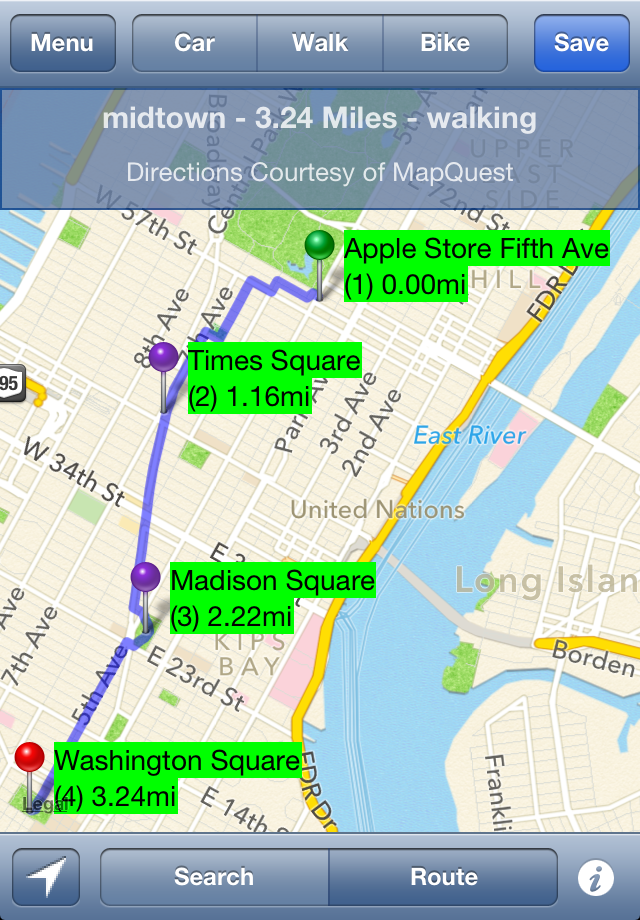Tap the purple Times Square pin
The height and width of the screenshot is (920, 640).
163,359
